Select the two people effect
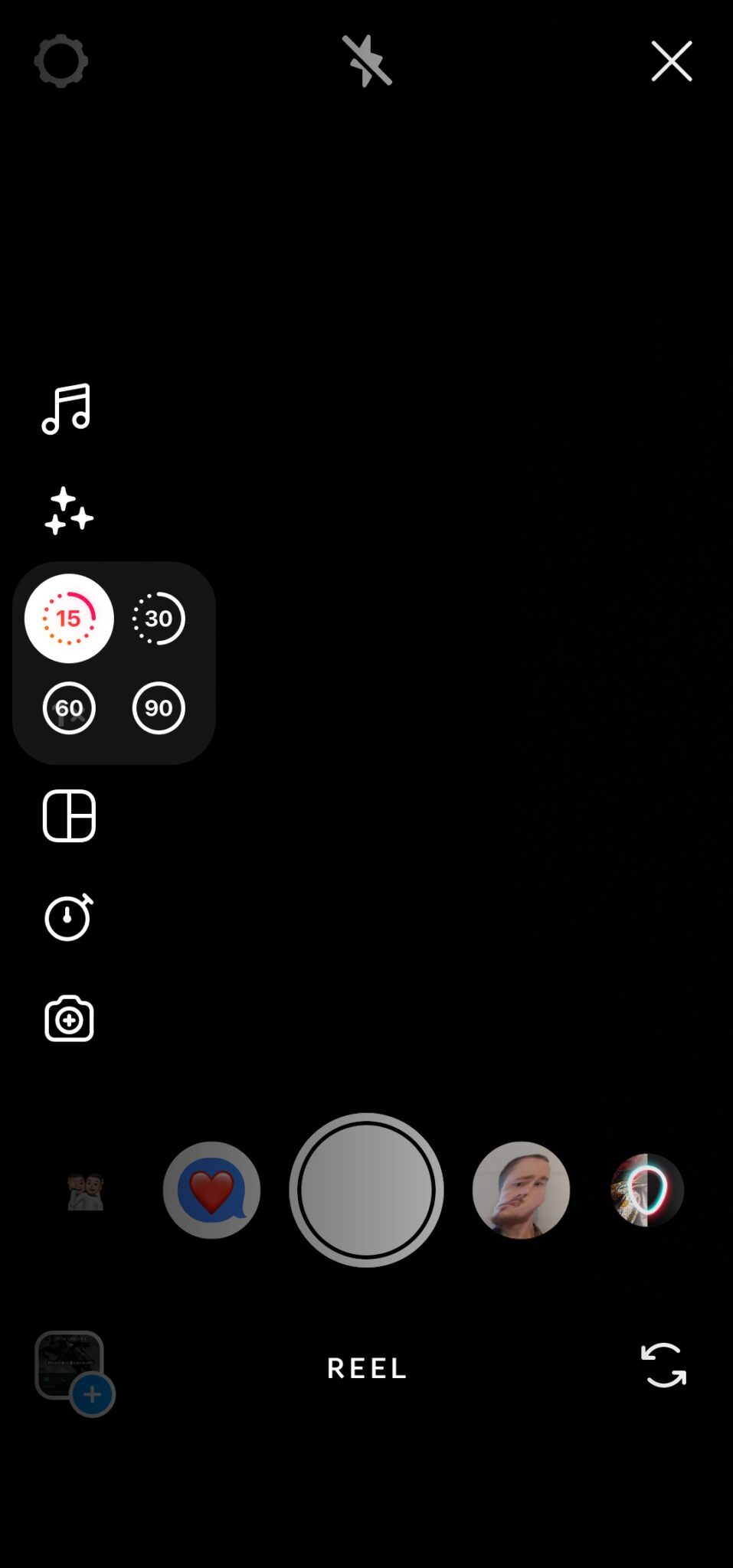This screenshot has height=1568, width=733. click(x=85, y=1190)
